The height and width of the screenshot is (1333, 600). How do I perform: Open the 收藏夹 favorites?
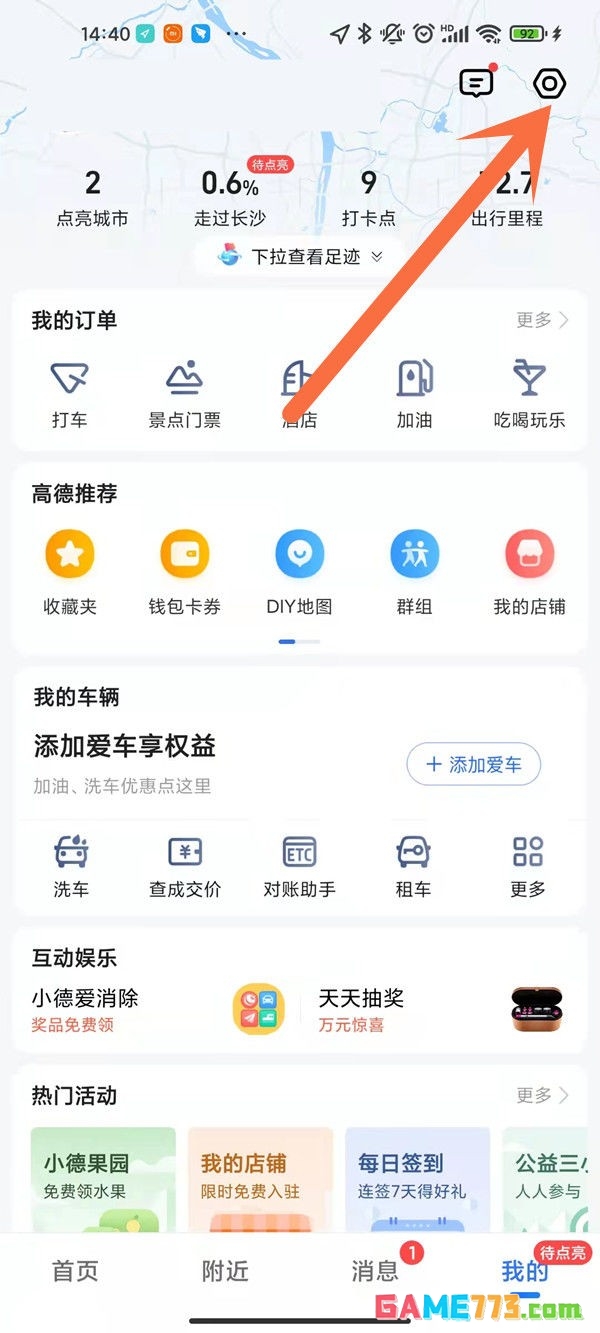69,572
